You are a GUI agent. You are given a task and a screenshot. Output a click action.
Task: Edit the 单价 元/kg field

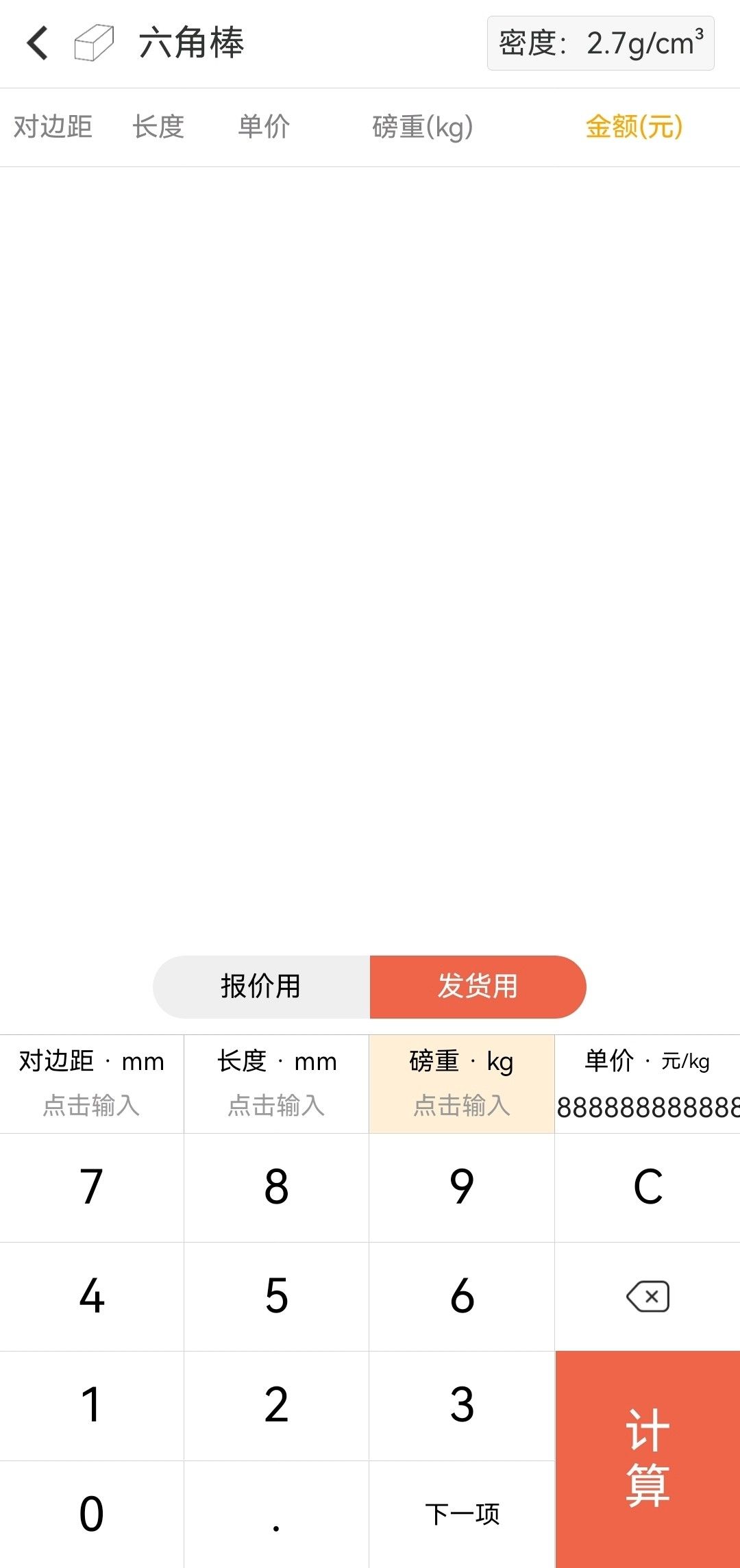647,1084
